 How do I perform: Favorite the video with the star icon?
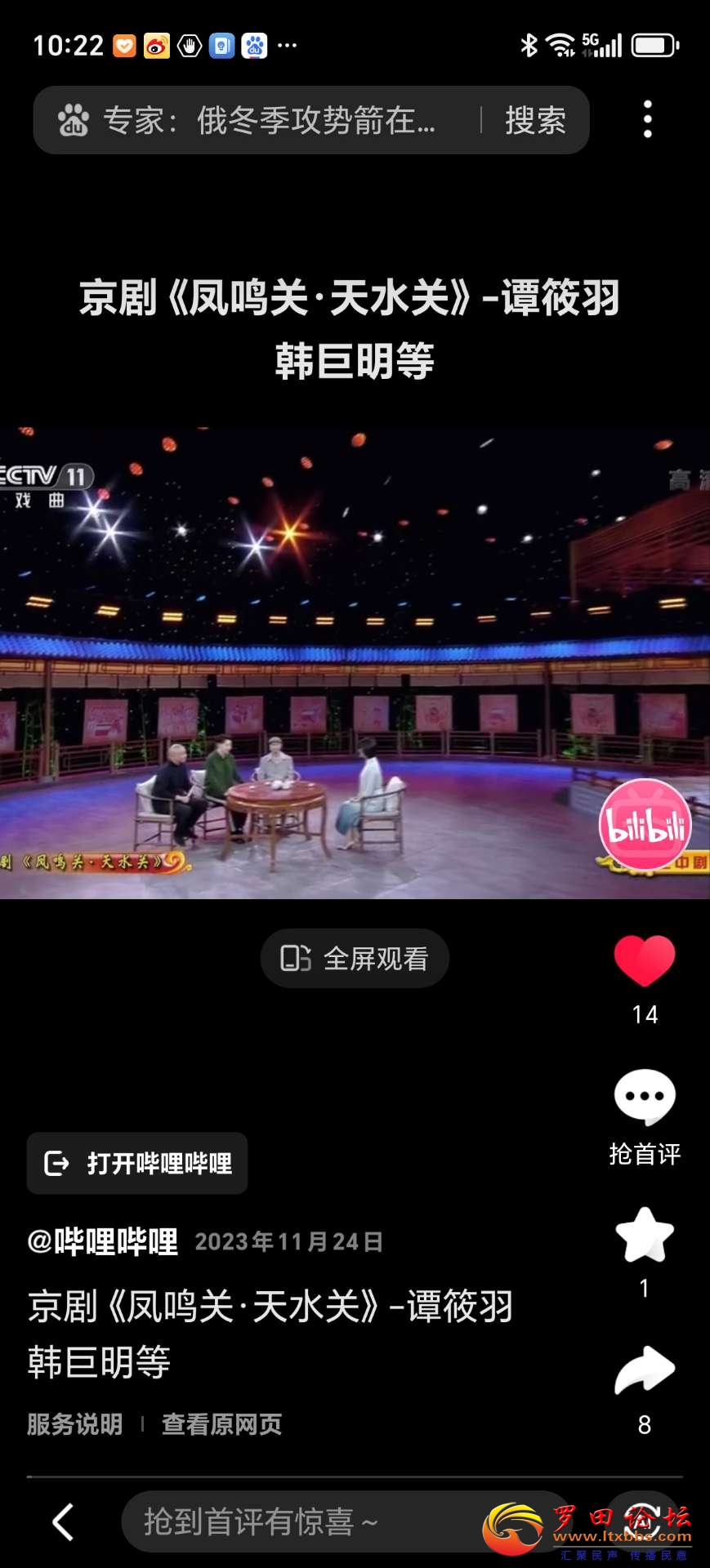pyautogui.click(x=645, y=1235)
